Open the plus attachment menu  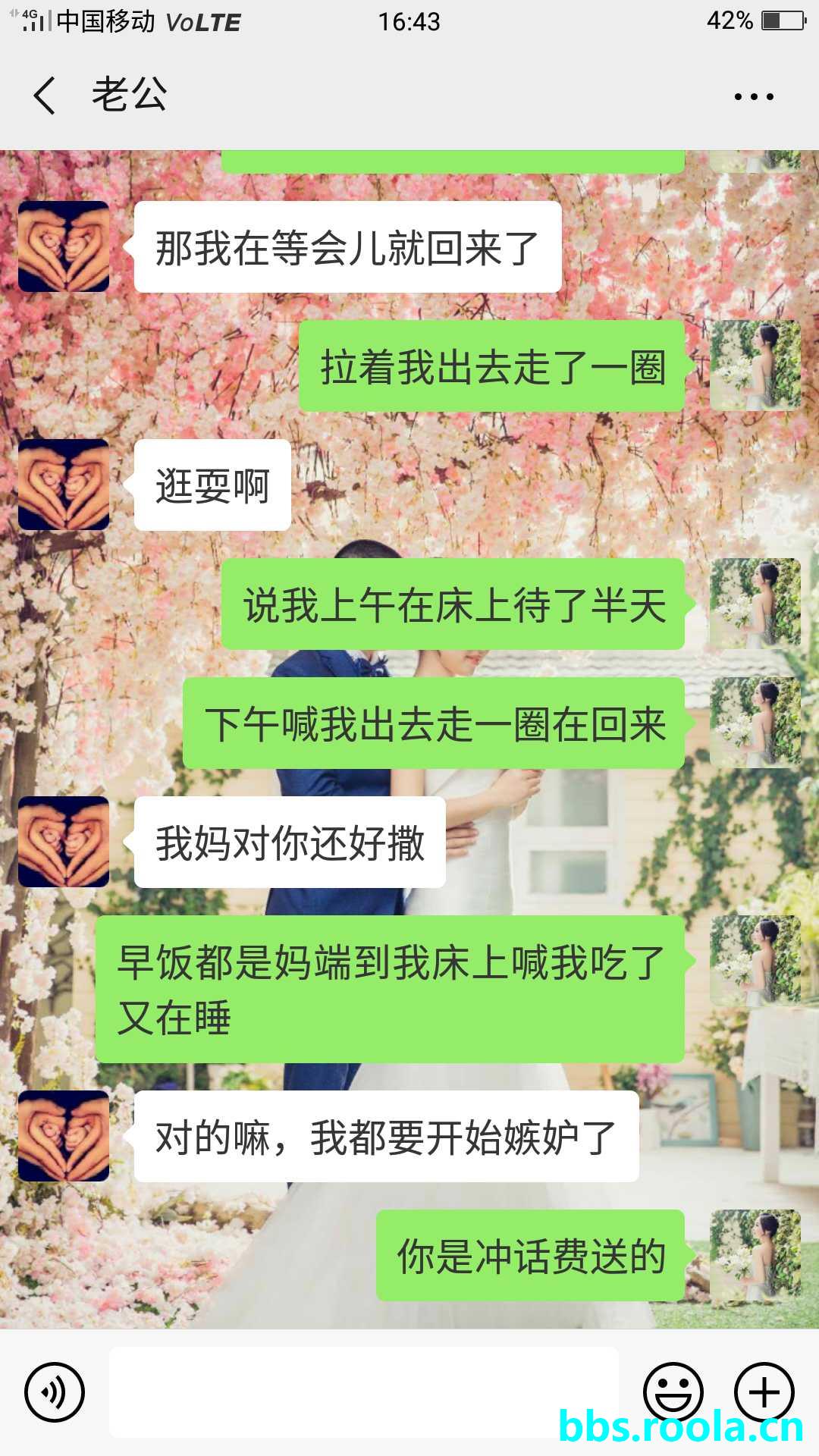coord(764,1392)
